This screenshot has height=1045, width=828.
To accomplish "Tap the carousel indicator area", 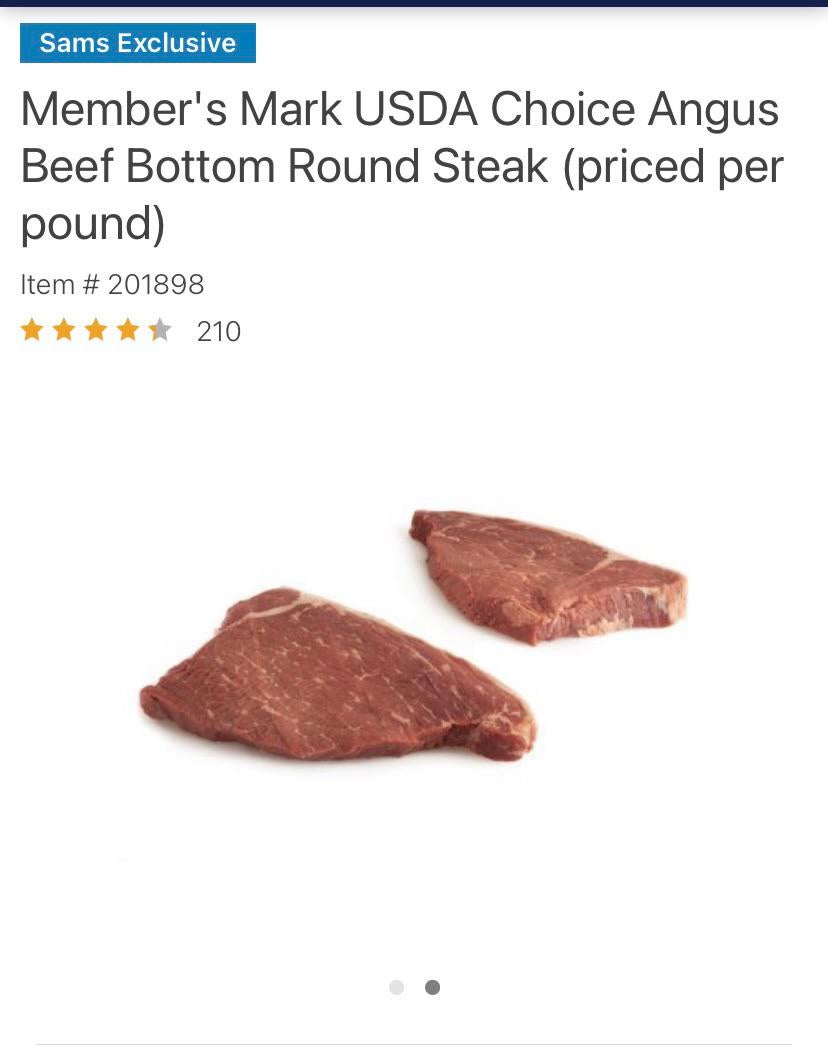I will 414,987.
